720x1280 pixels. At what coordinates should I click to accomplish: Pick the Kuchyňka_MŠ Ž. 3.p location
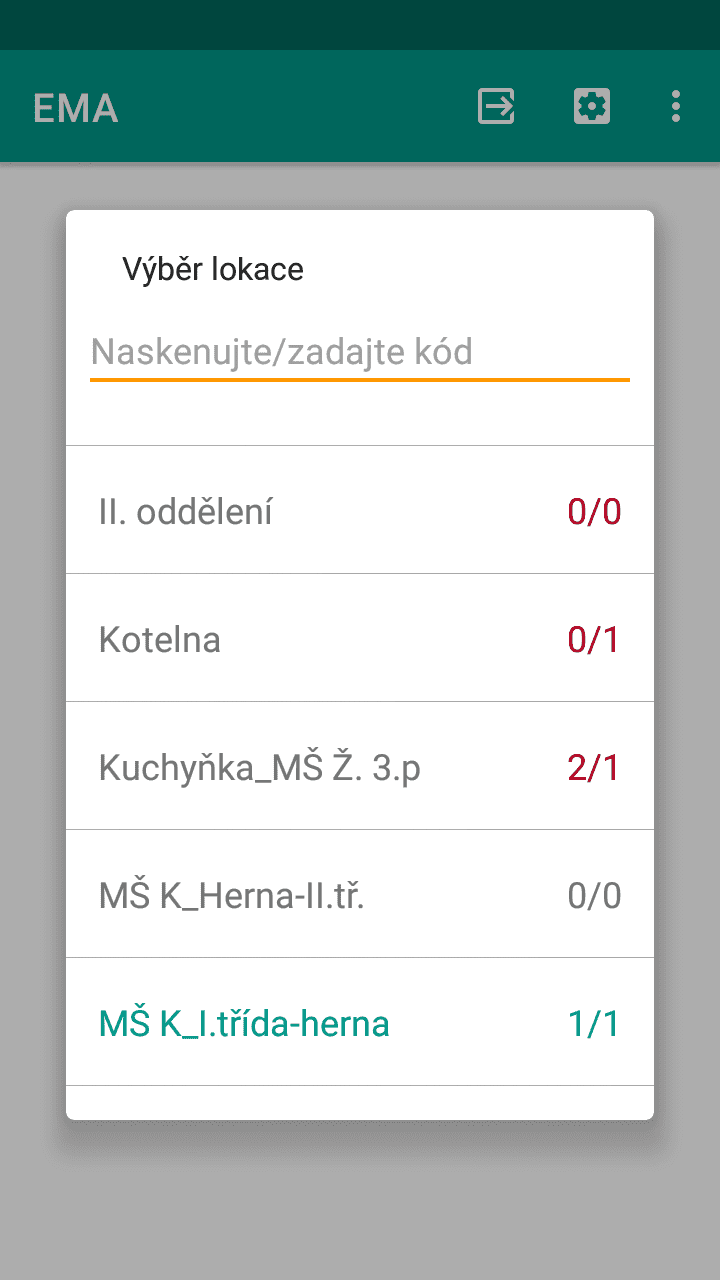[x=359, y=767]
